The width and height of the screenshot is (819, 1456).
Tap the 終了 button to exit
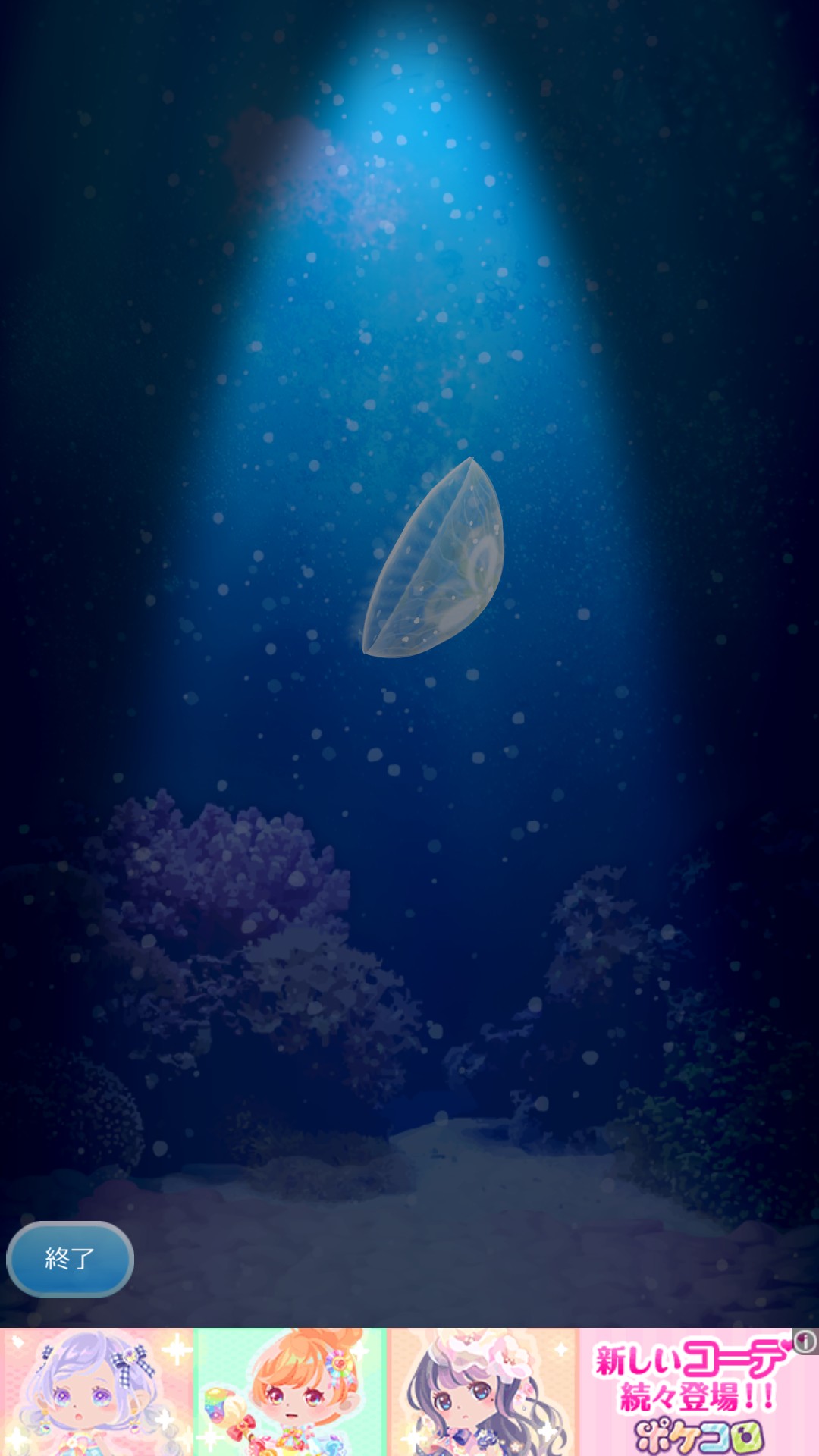click(x=70, y=1259)
